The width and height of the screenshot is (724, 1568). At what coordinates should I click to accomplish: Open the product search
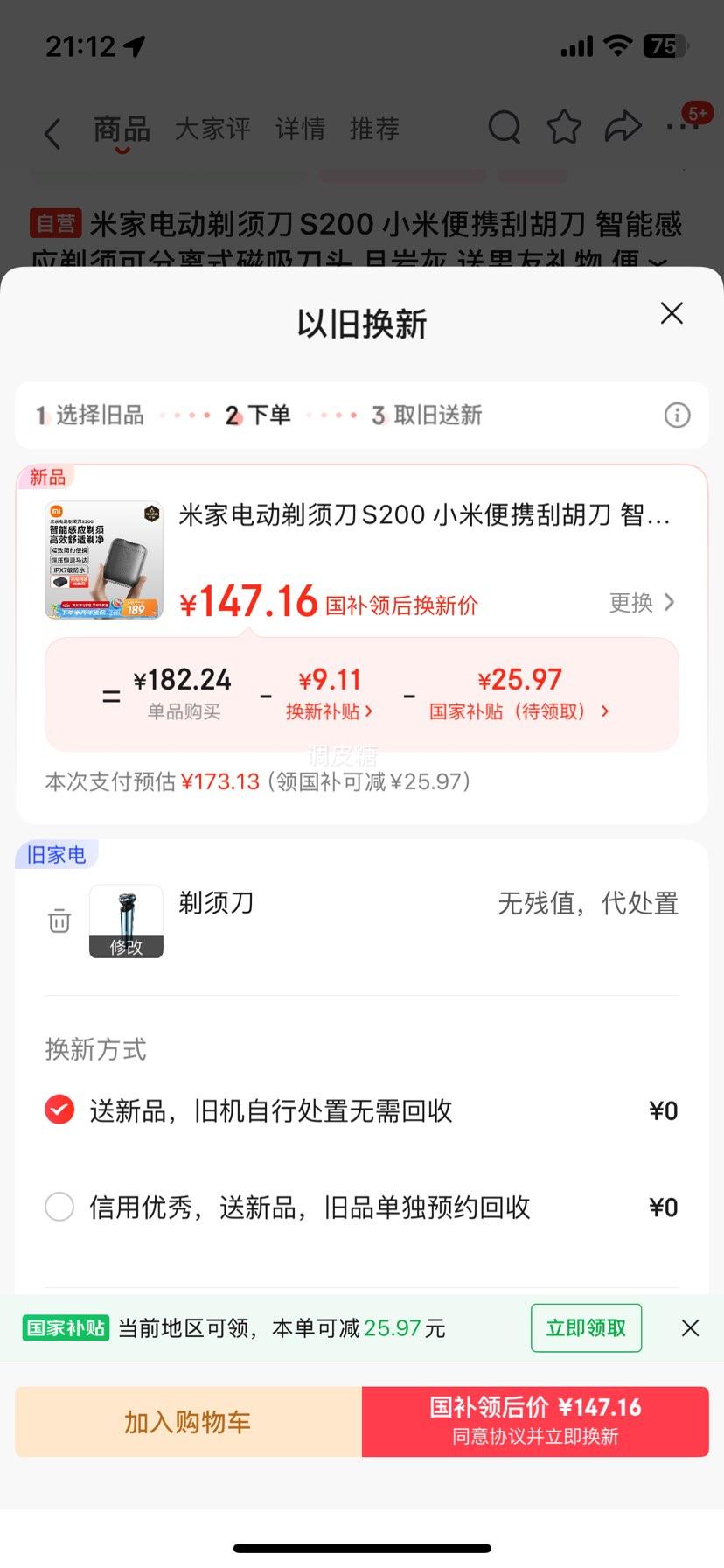[505, 128]
